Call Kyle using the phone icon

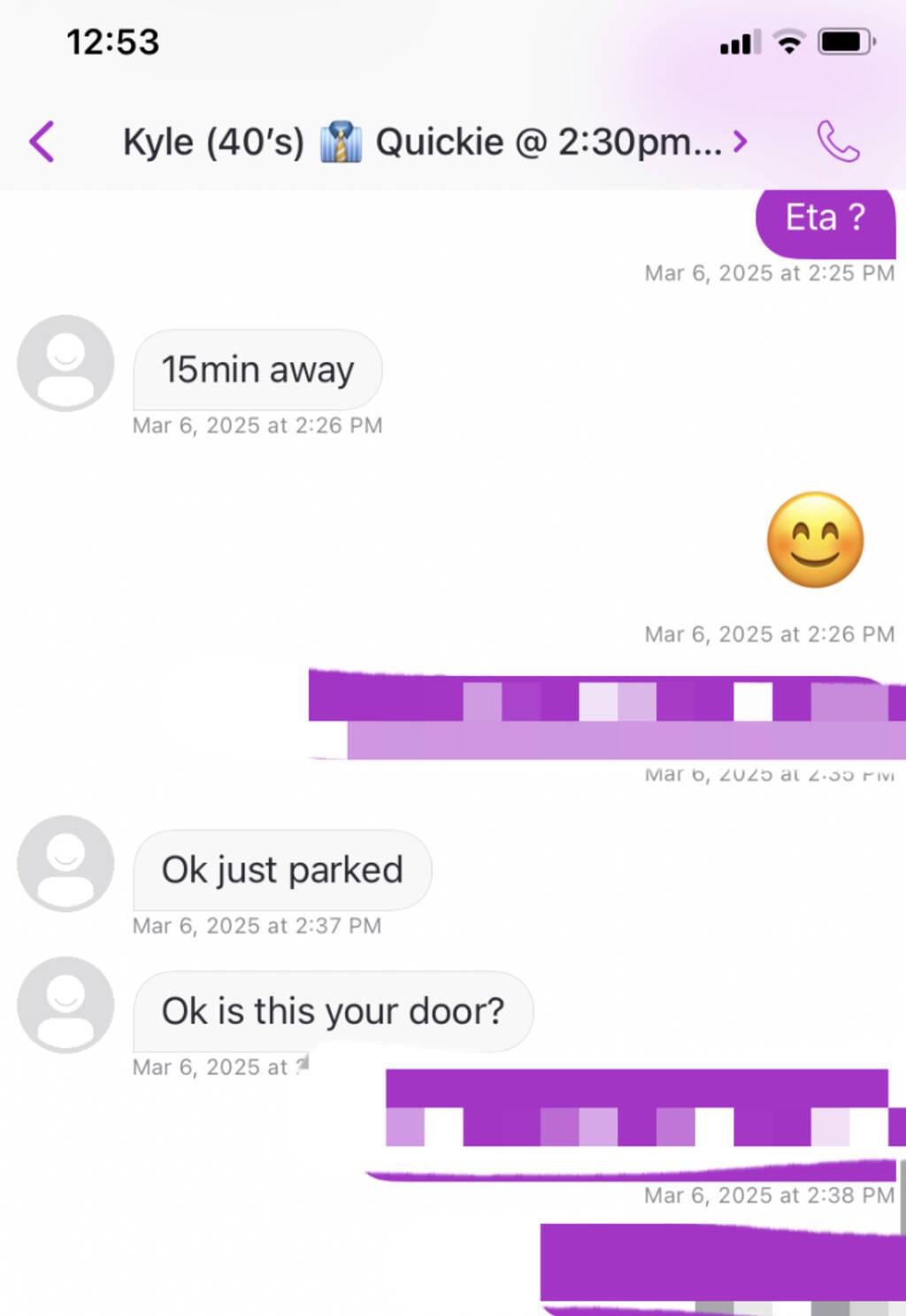[x=837, y=142]
